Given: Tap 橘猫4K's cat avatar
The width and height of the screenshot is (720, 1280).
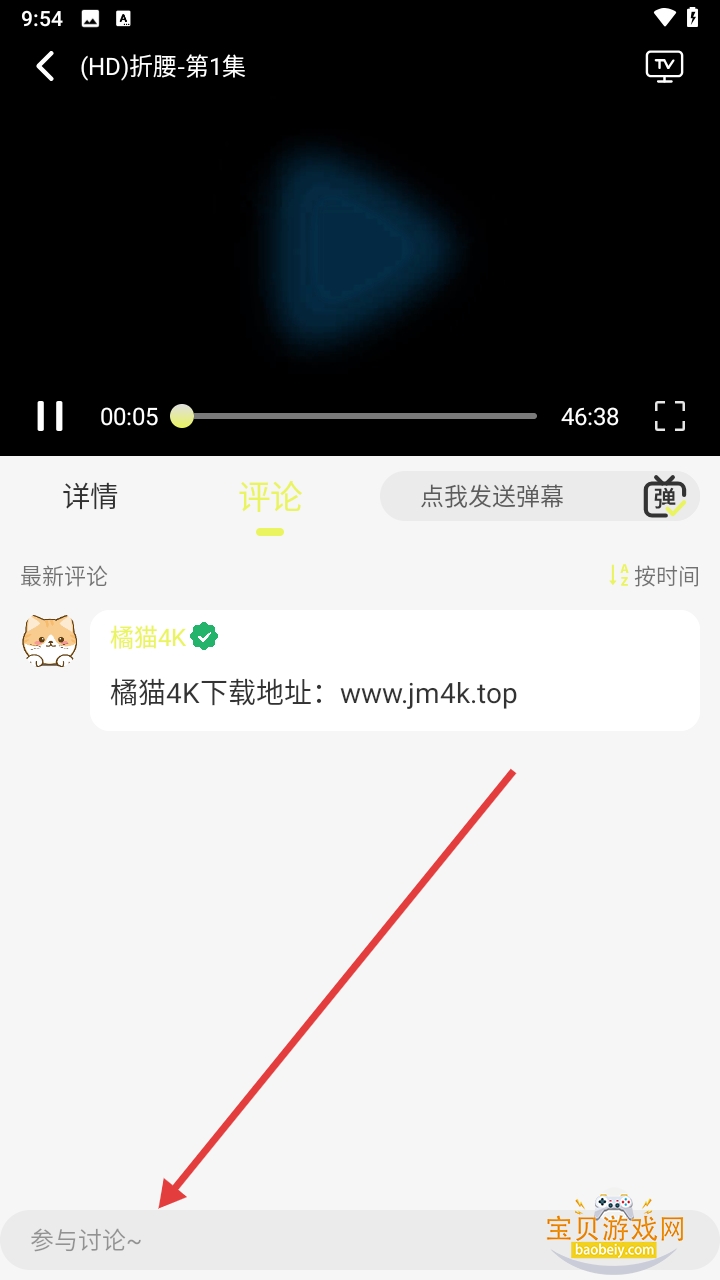Looking at the screenshot, I should [x=49, y=640].
